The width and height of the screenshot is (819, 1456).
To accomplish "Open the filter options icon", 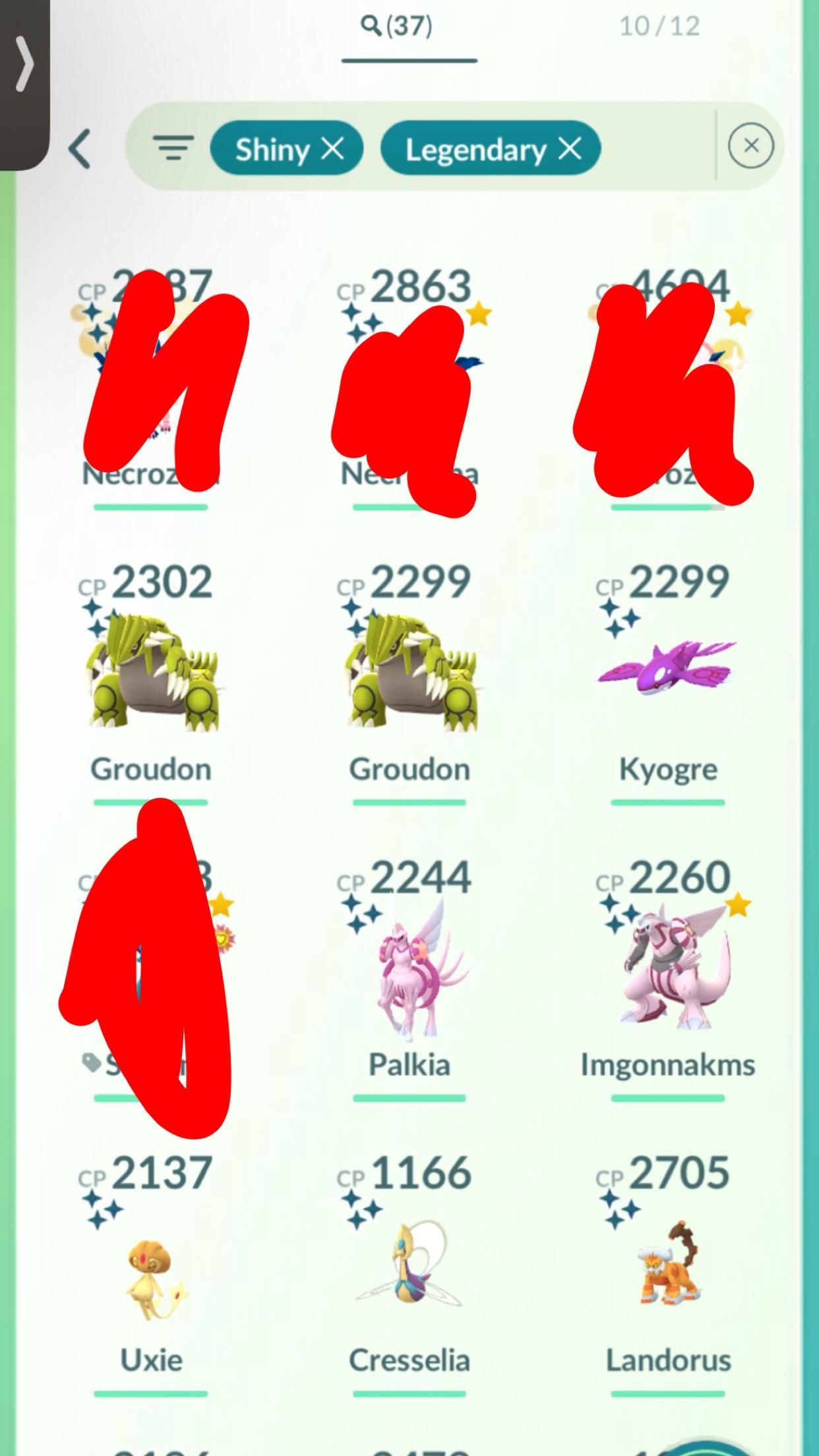I will pos(173,148).
